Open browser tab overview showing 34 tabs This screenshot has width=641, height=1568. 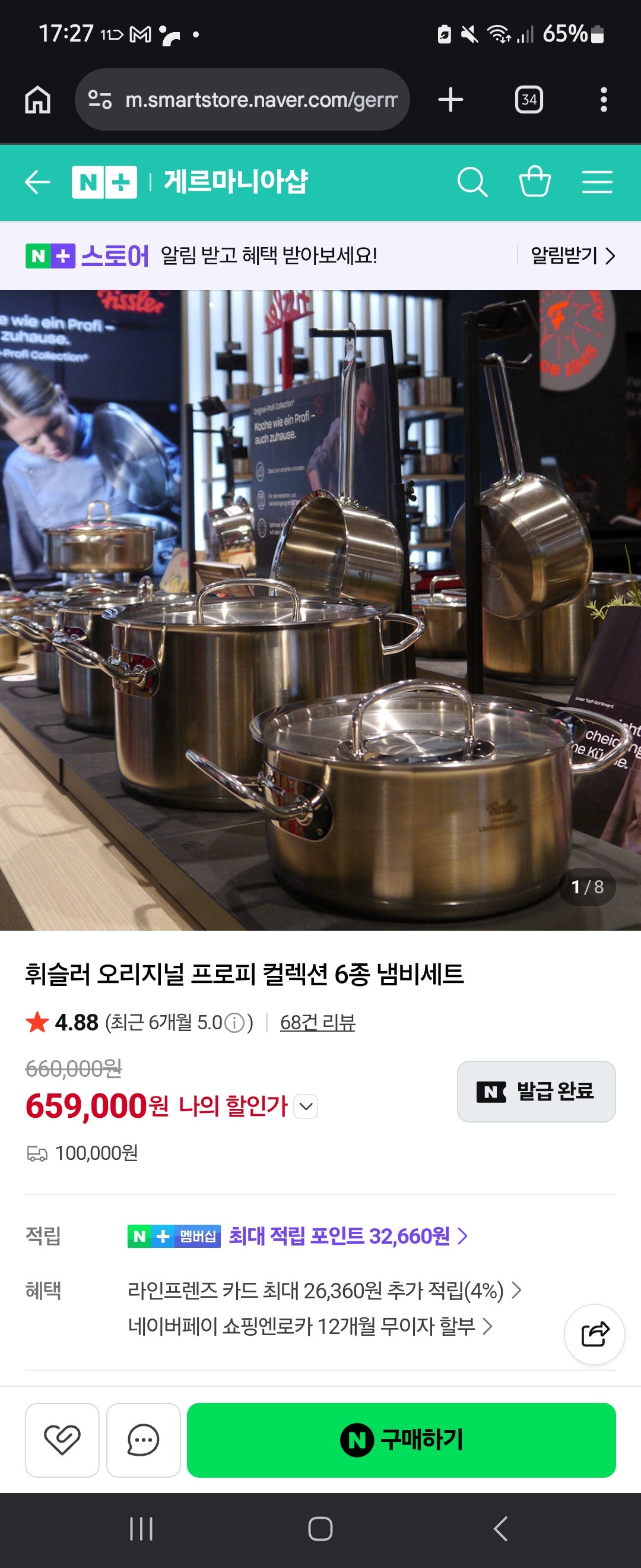pos(528,100)
